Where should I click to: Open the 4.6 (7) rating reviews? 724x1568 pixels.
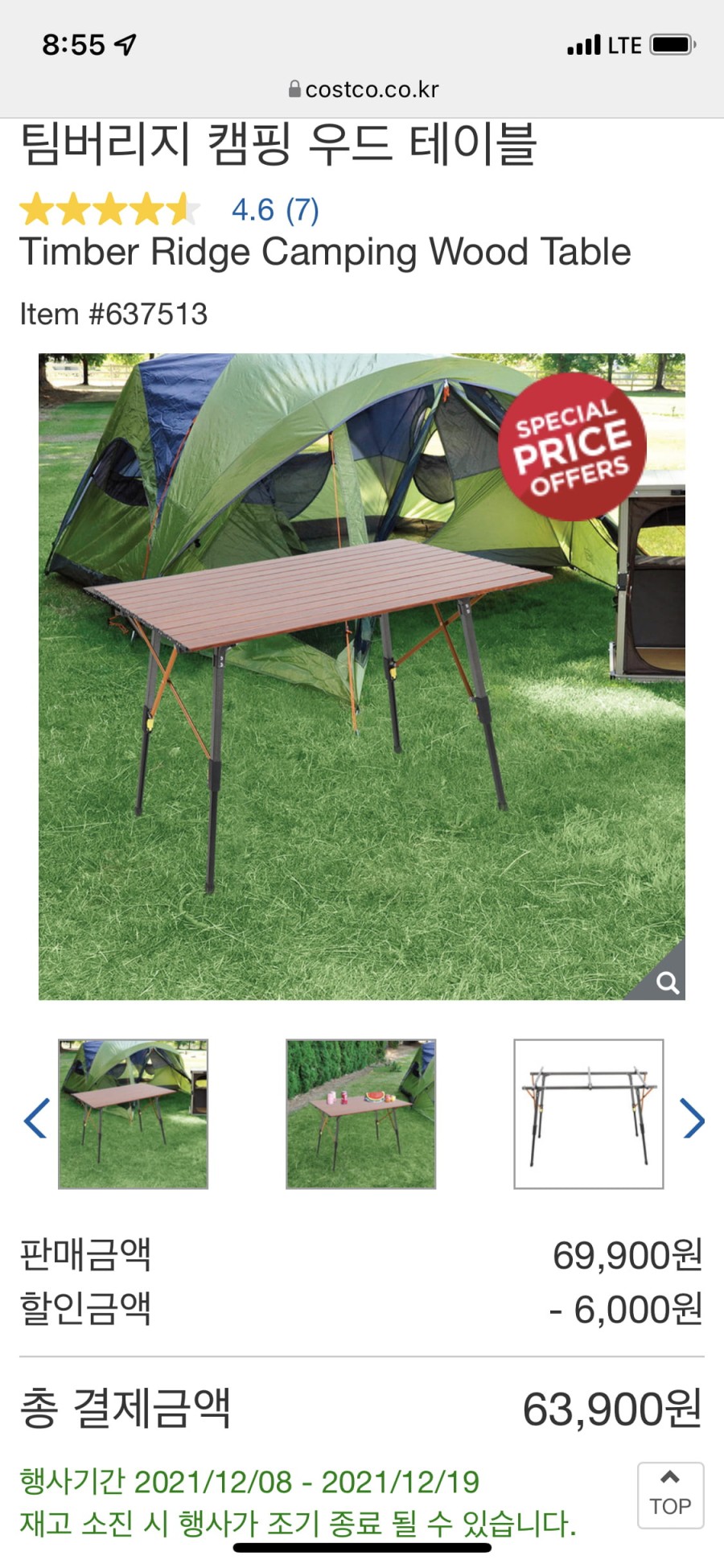point(274,210)
